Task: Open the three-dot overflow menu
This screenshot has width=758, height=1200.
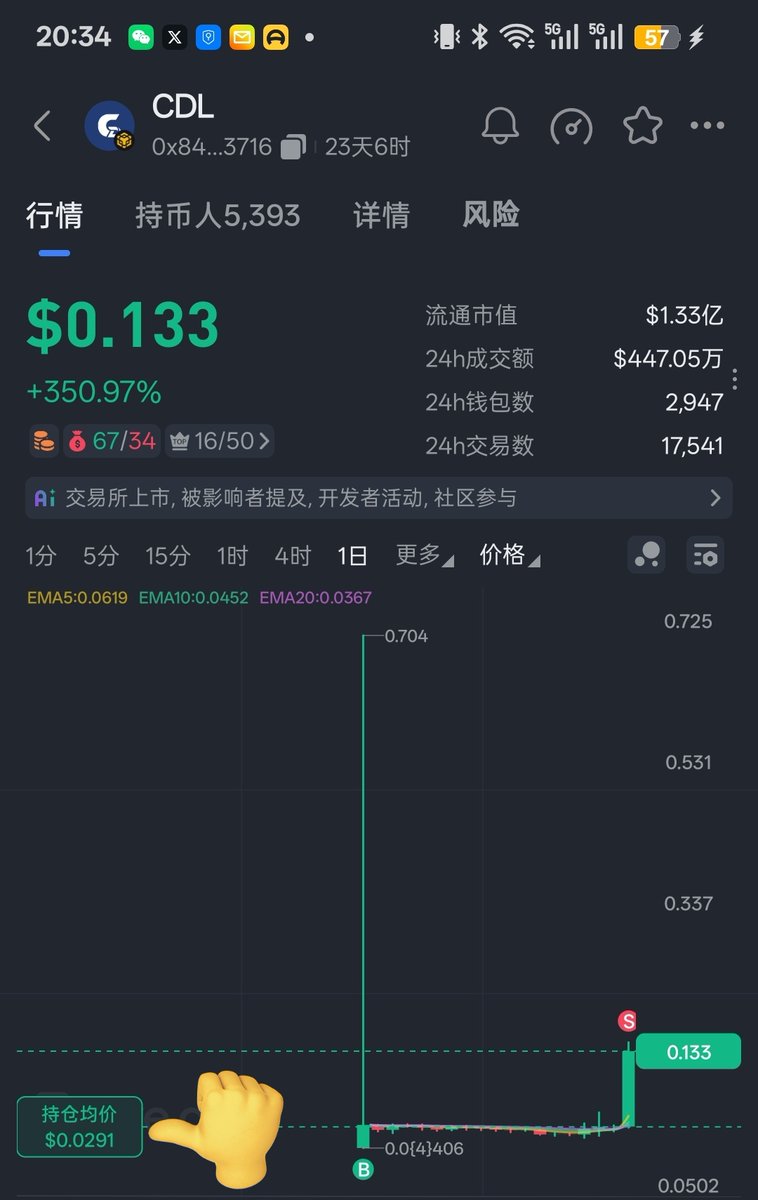Action: click(707, 127)
